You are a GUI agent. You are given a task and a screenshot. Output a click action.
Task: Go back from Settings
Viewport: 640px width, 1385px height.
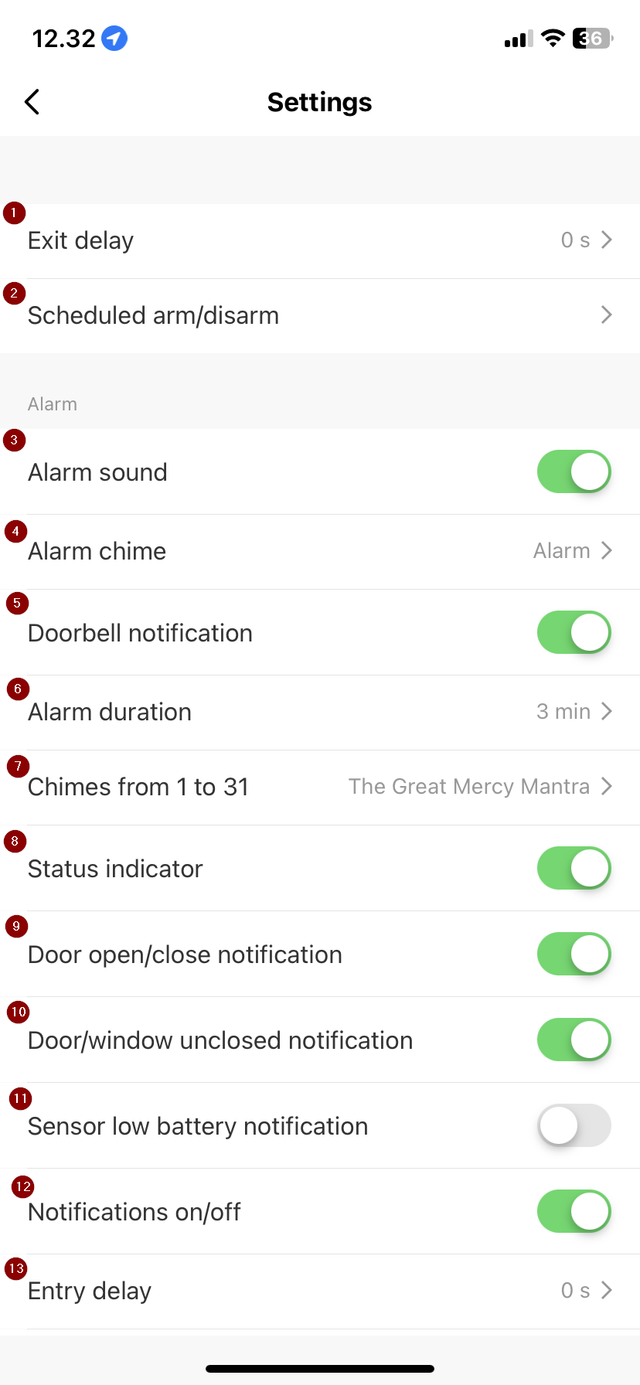click(32, 102)
